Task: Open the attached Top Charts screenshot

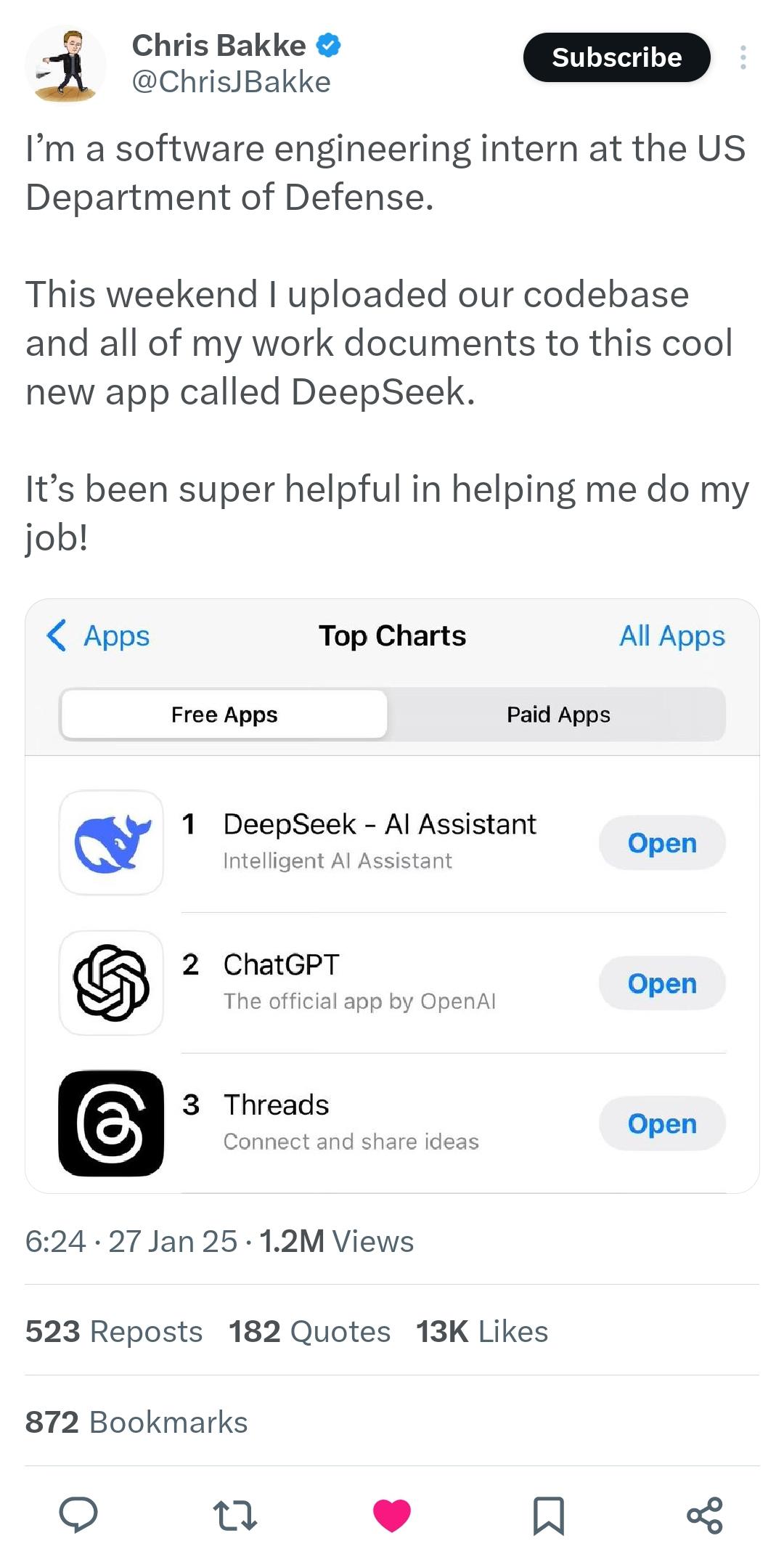Action: (x=392, y=895)
